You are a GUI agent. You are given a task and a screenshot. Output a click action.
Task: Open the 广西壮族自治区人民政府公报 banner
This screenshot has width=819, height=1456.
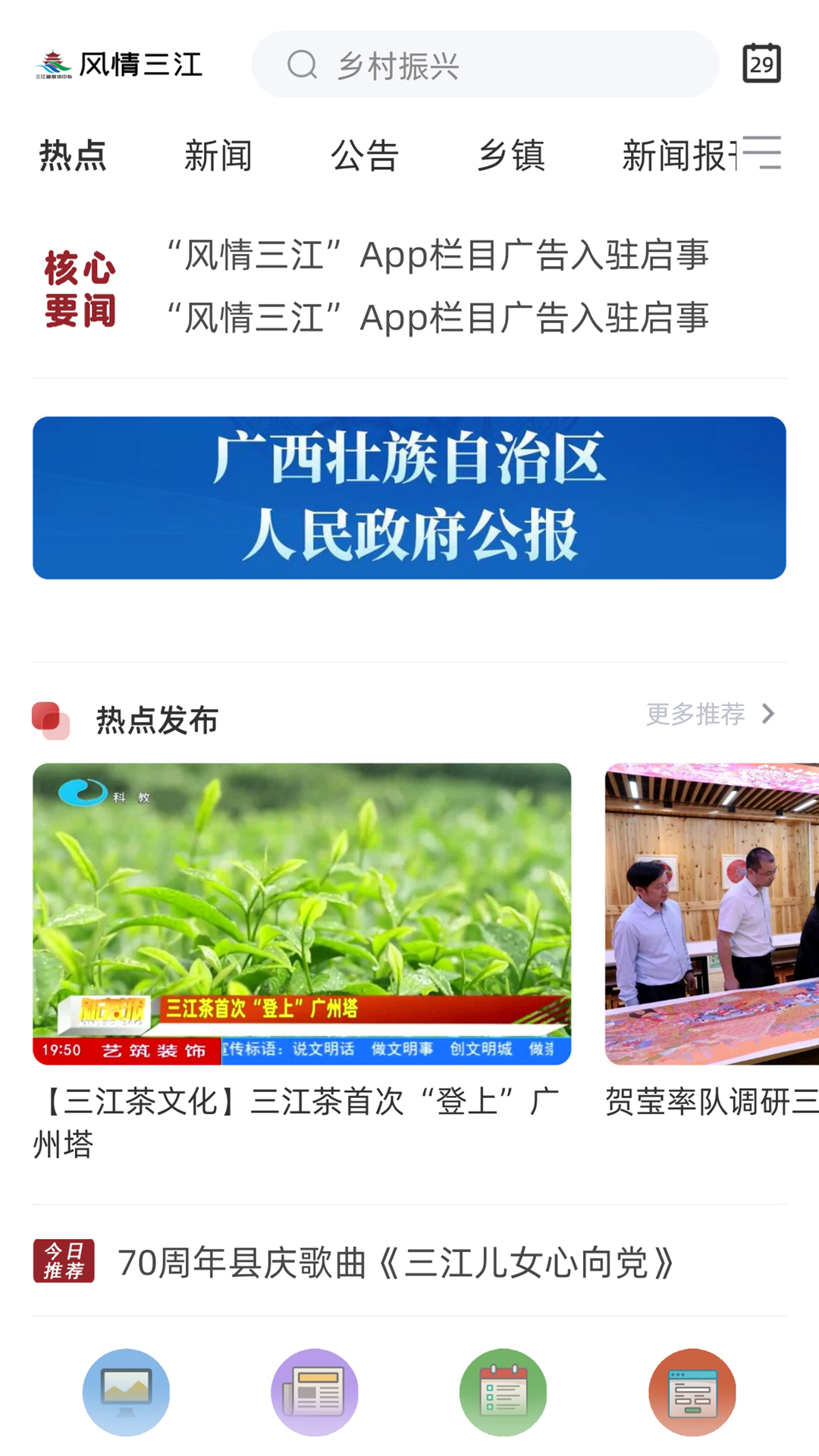coord(409,495)
